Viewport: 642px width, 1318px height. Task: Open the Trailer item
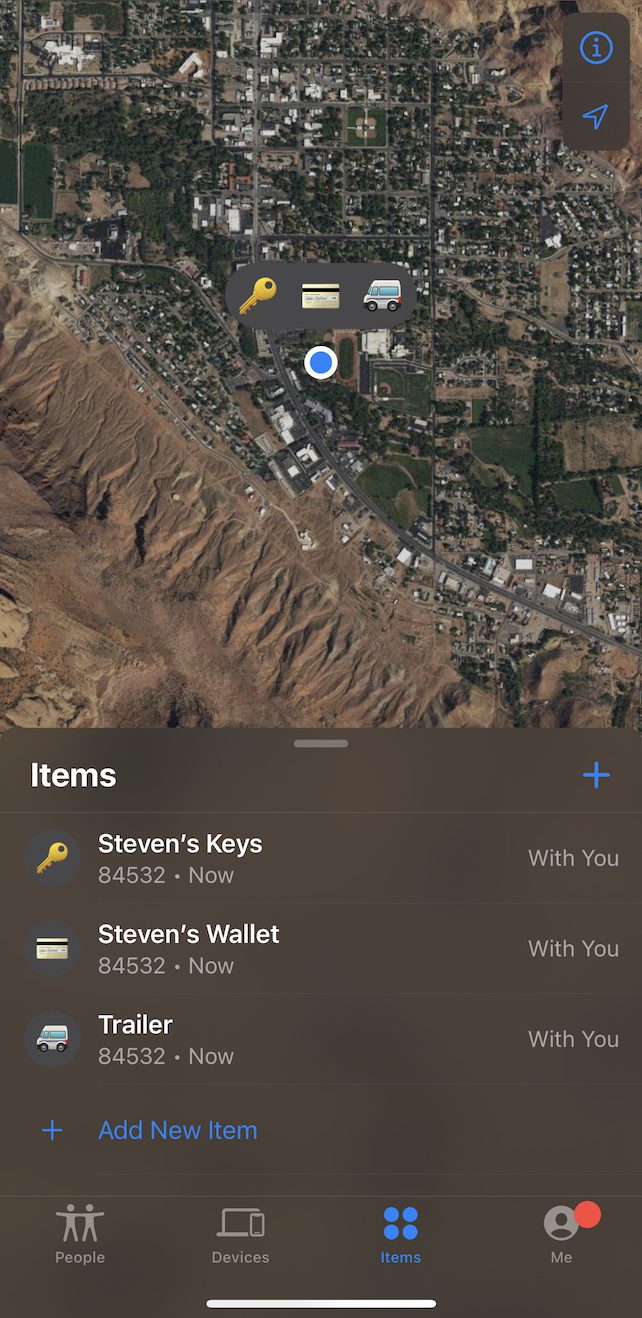tap(320, 1039)
